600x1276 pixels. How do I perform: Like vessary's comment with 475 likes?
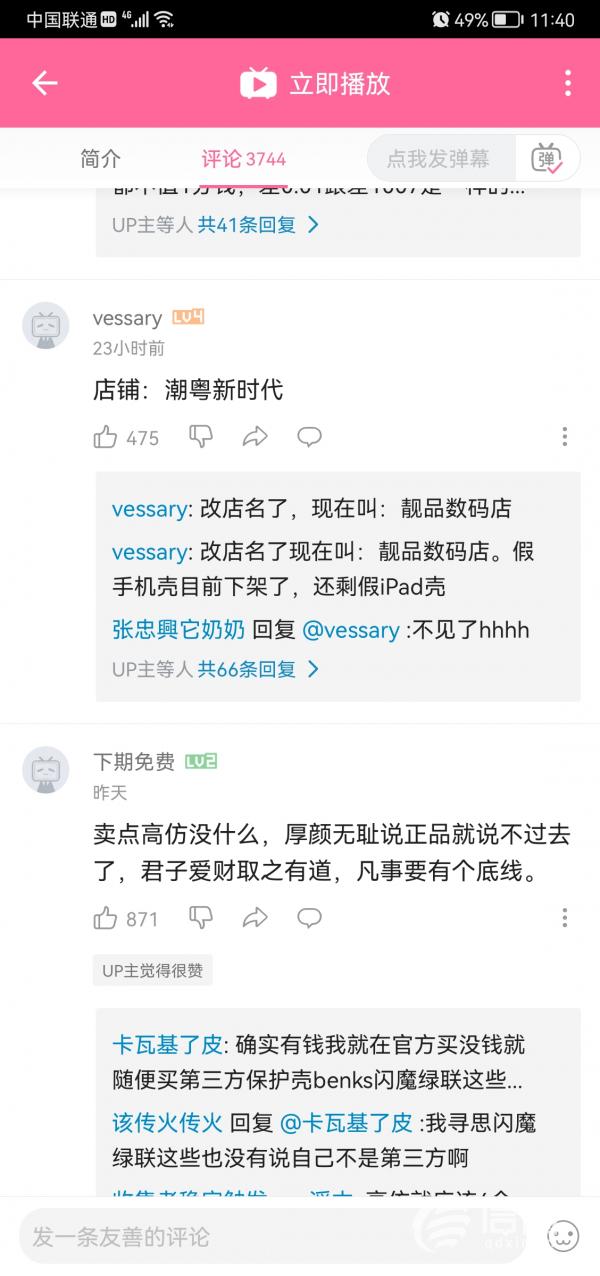pyautogui.click(x=106, y=437)
